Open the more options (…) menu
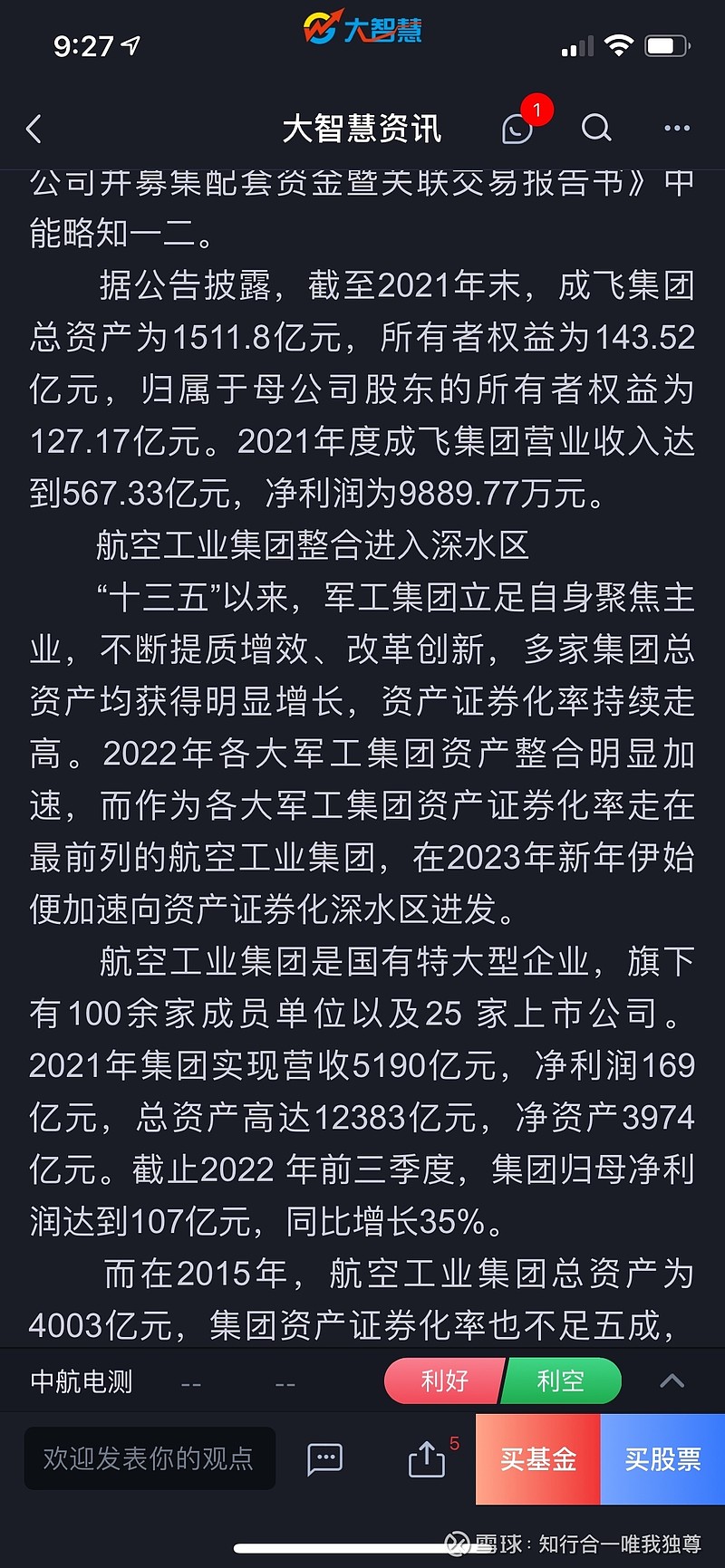 675,130
